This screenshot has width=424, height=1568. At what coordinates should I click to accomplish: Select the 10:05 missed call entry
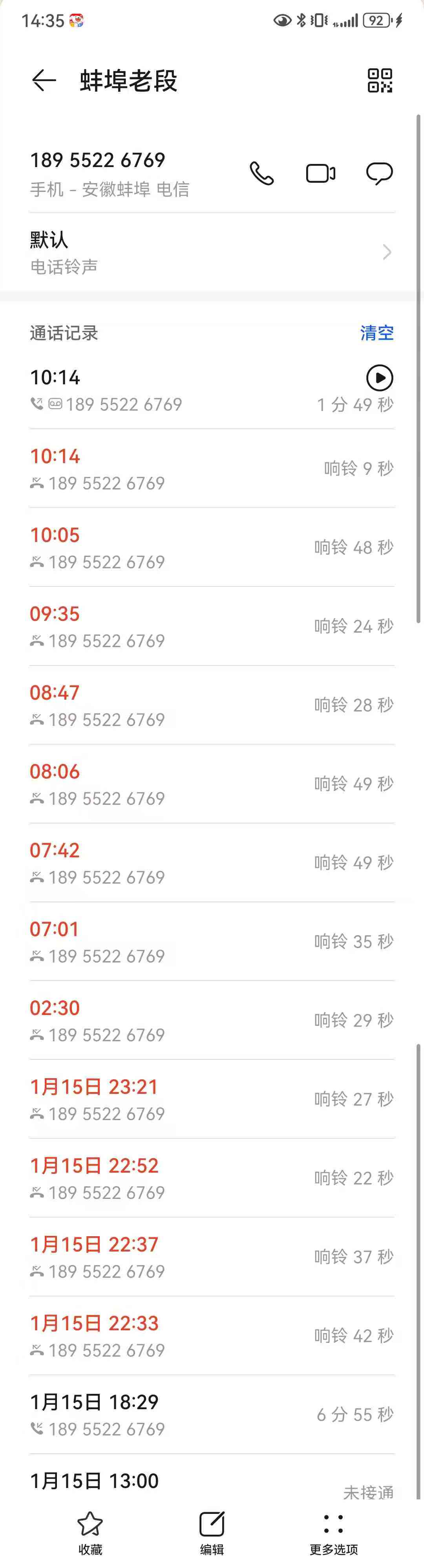211,548
